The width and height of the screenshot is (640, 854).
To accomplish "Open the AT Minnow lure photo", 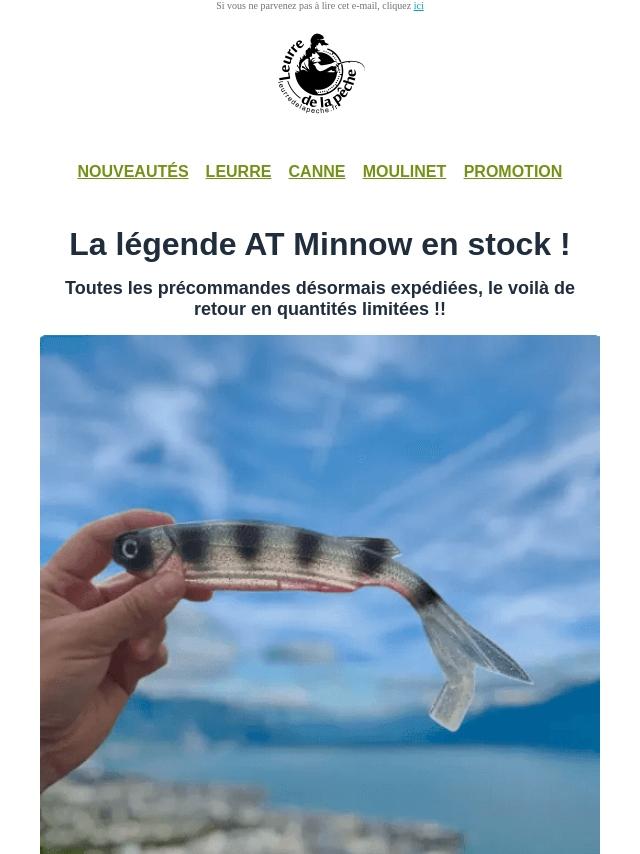I will [x=320, y=594].
